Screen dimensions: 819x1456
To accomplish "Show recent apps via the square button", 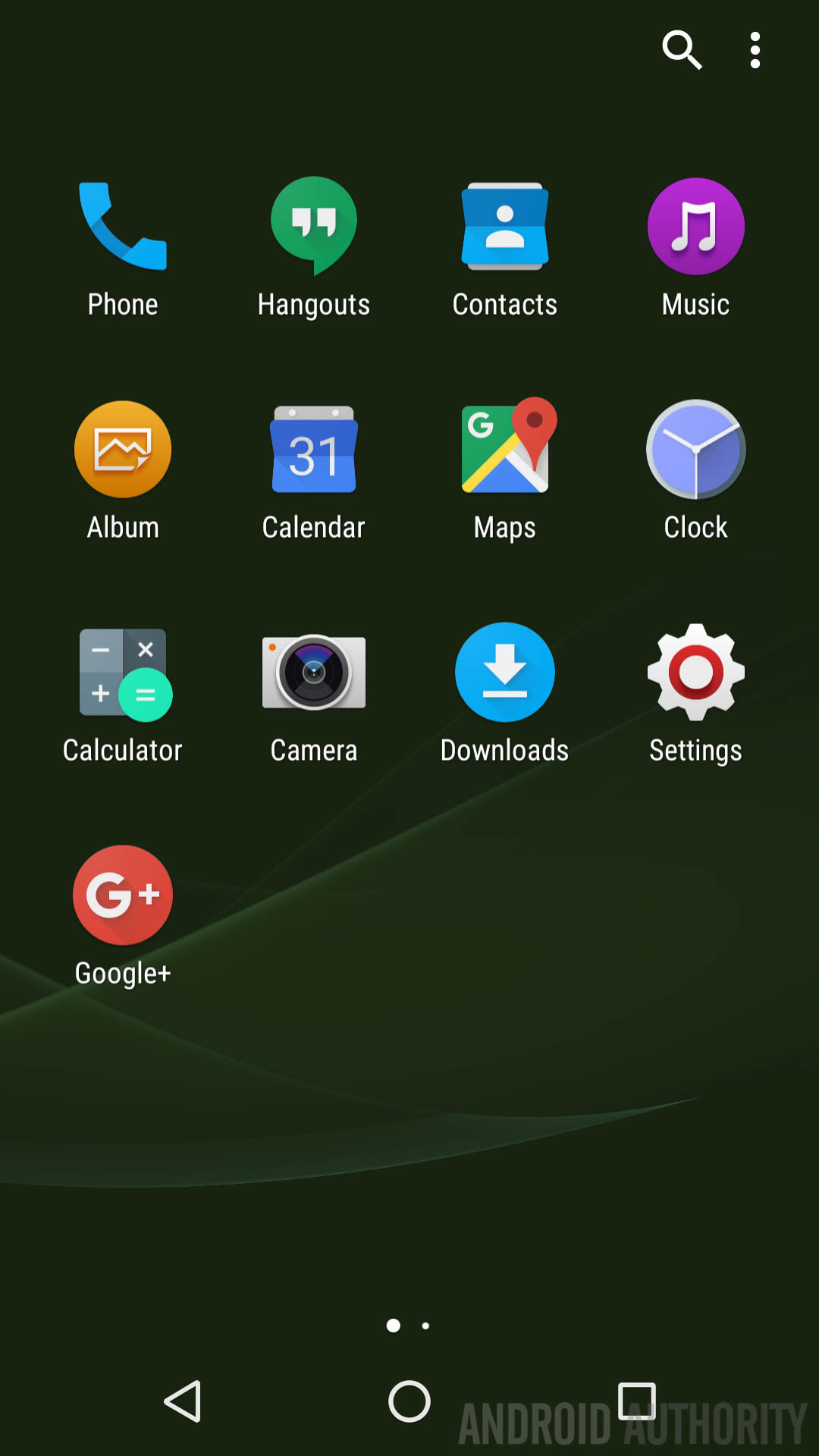I will (x=636, y=1401).
